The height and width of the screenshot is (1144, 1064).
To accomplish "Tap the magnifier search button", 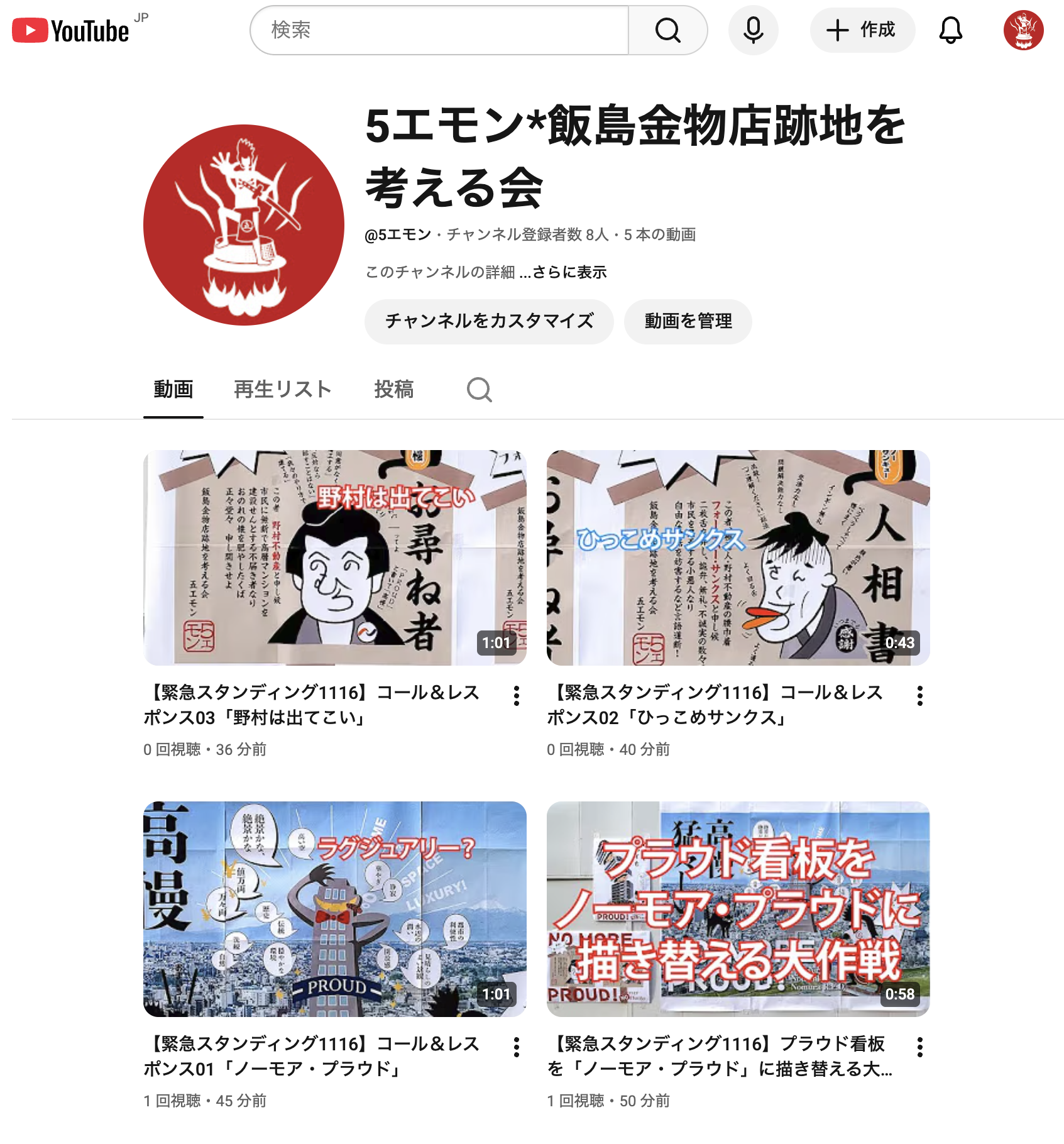I will [x=667, y=30].
